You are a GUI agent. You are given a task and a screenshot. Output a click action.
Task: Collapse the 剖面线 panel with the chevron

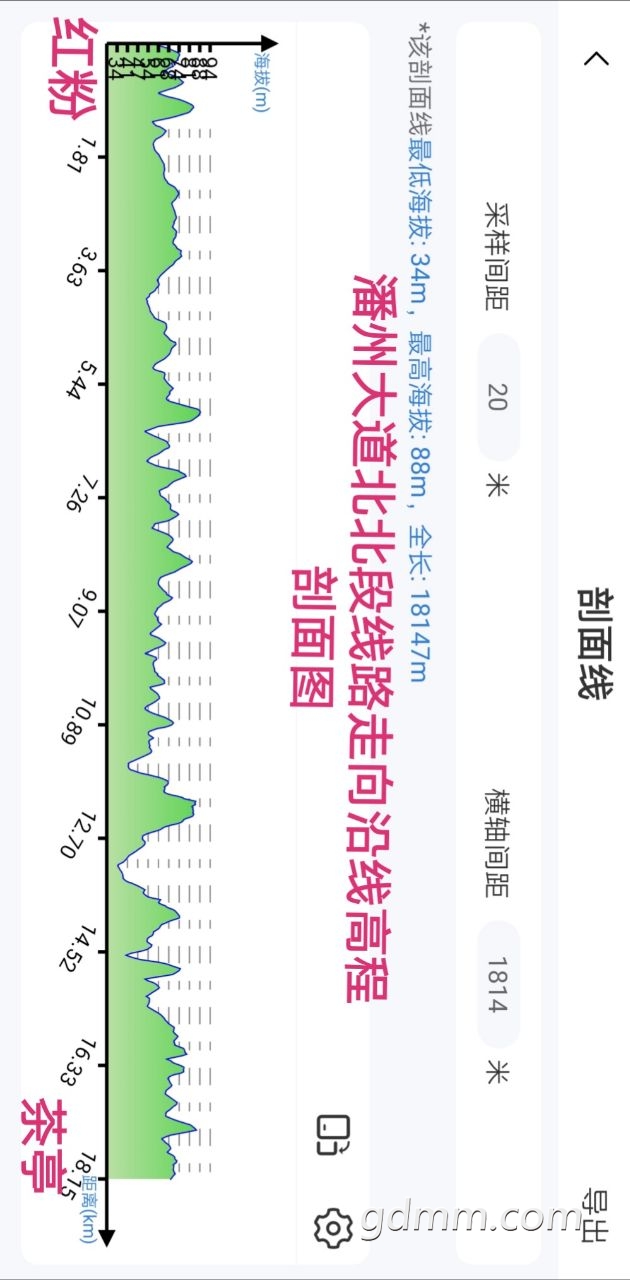596,58
